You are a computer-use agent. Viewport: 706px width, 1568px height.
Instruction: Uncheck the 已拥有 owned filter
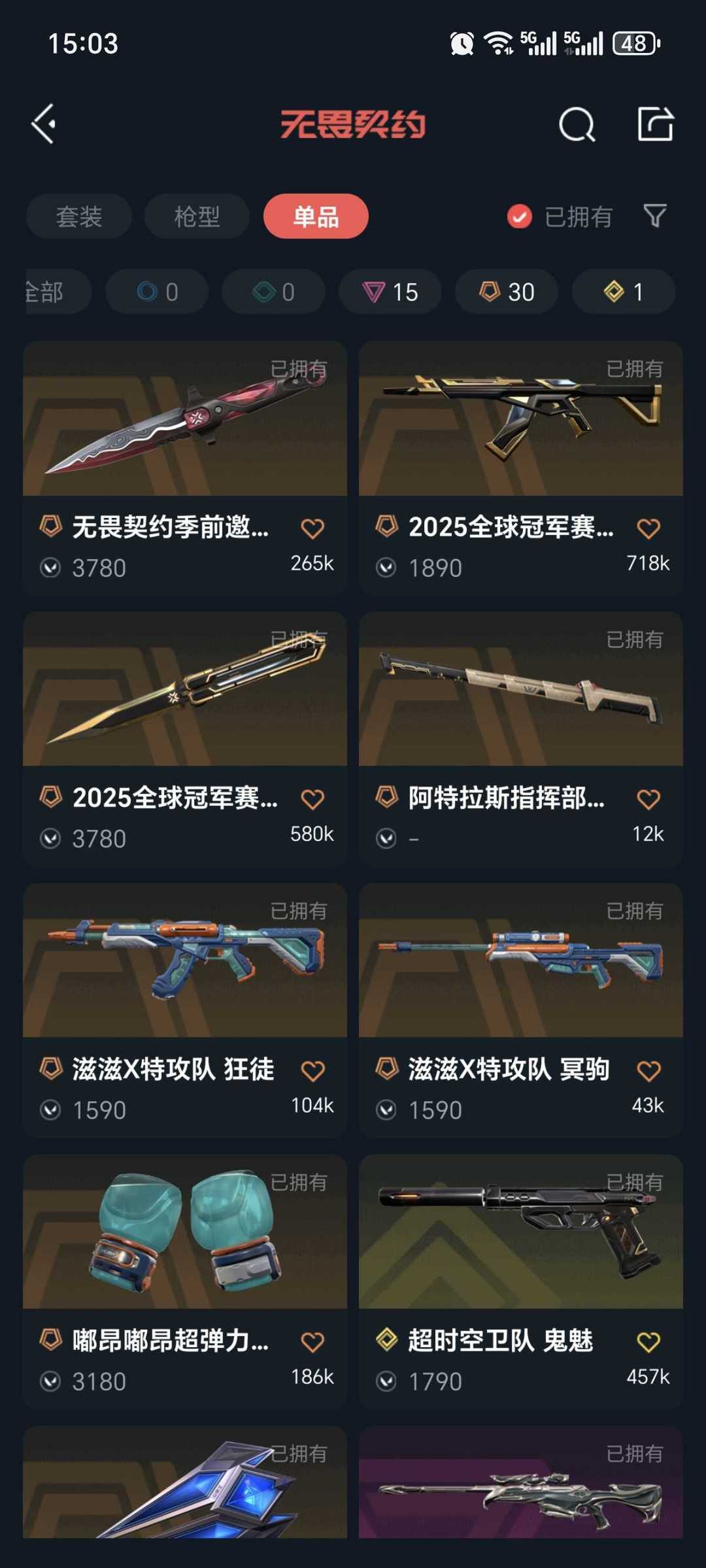518,216
